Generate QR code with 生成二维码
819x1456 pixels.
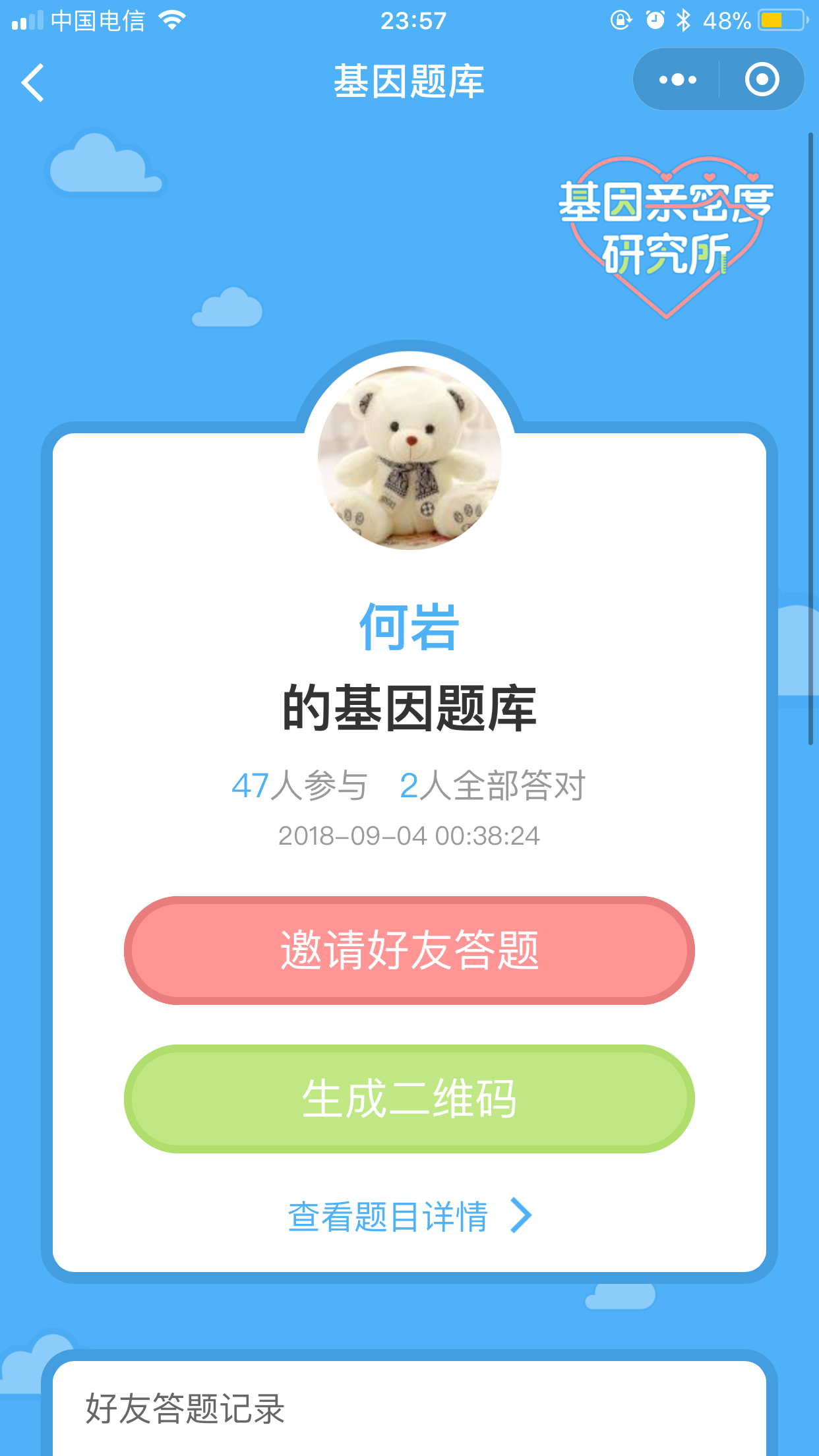409,1099
